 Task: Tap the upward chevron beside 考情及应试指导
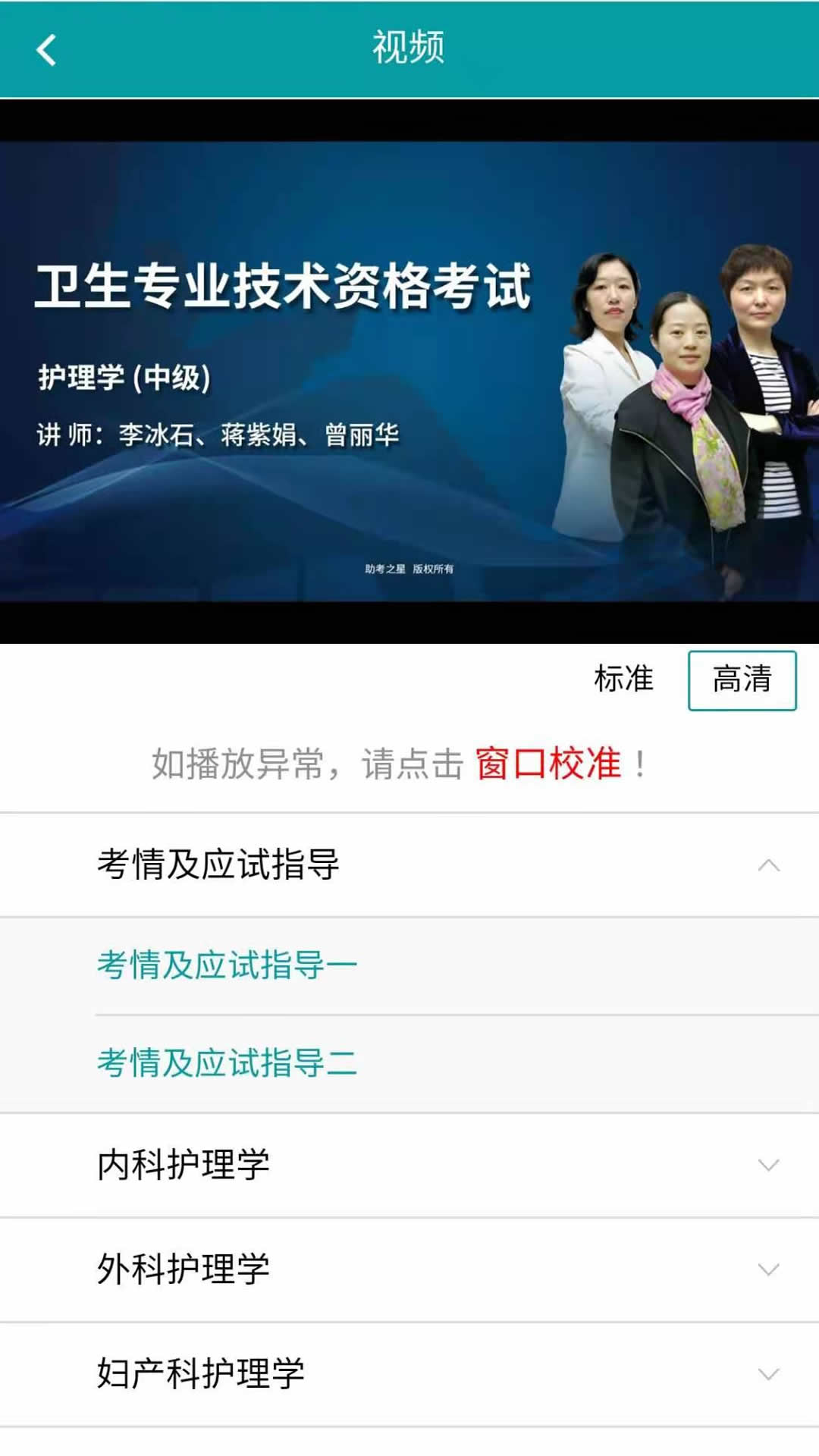click(x=768, y=864)
